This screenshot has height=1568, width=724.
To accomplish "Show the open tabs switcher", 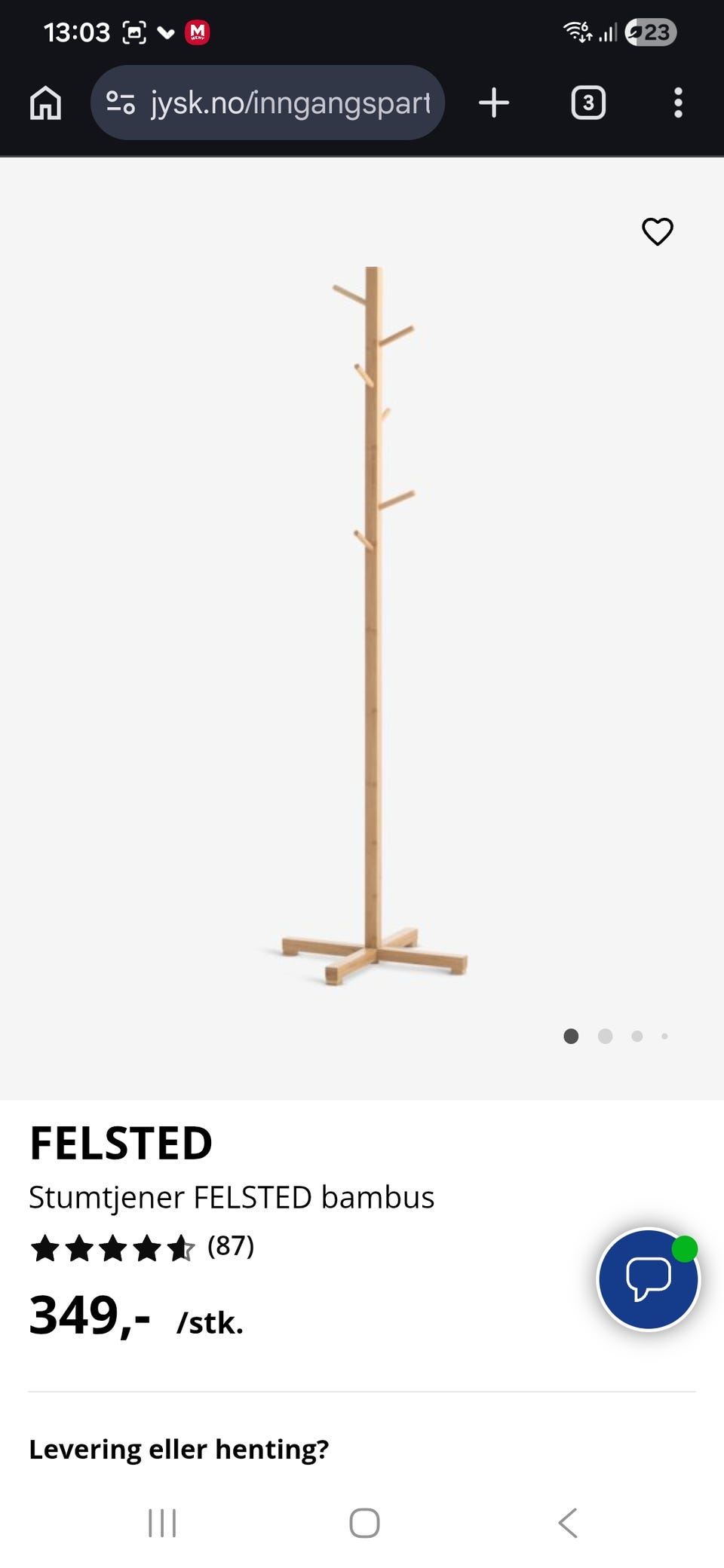I will 588,103.
